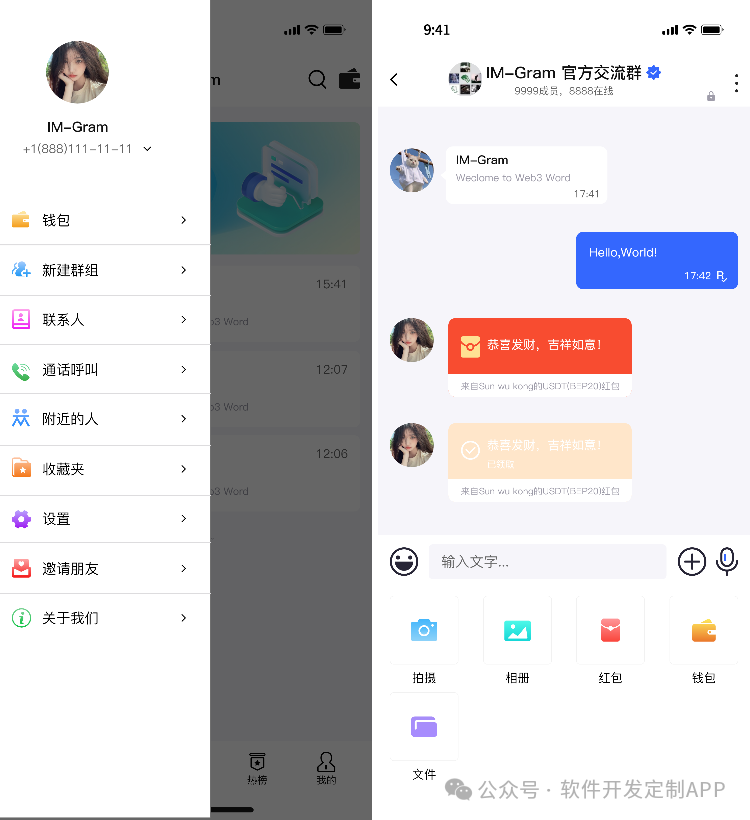Open the chat overflow menu
Viewport: 750px width, 820px height.
(x=737, y=83)
